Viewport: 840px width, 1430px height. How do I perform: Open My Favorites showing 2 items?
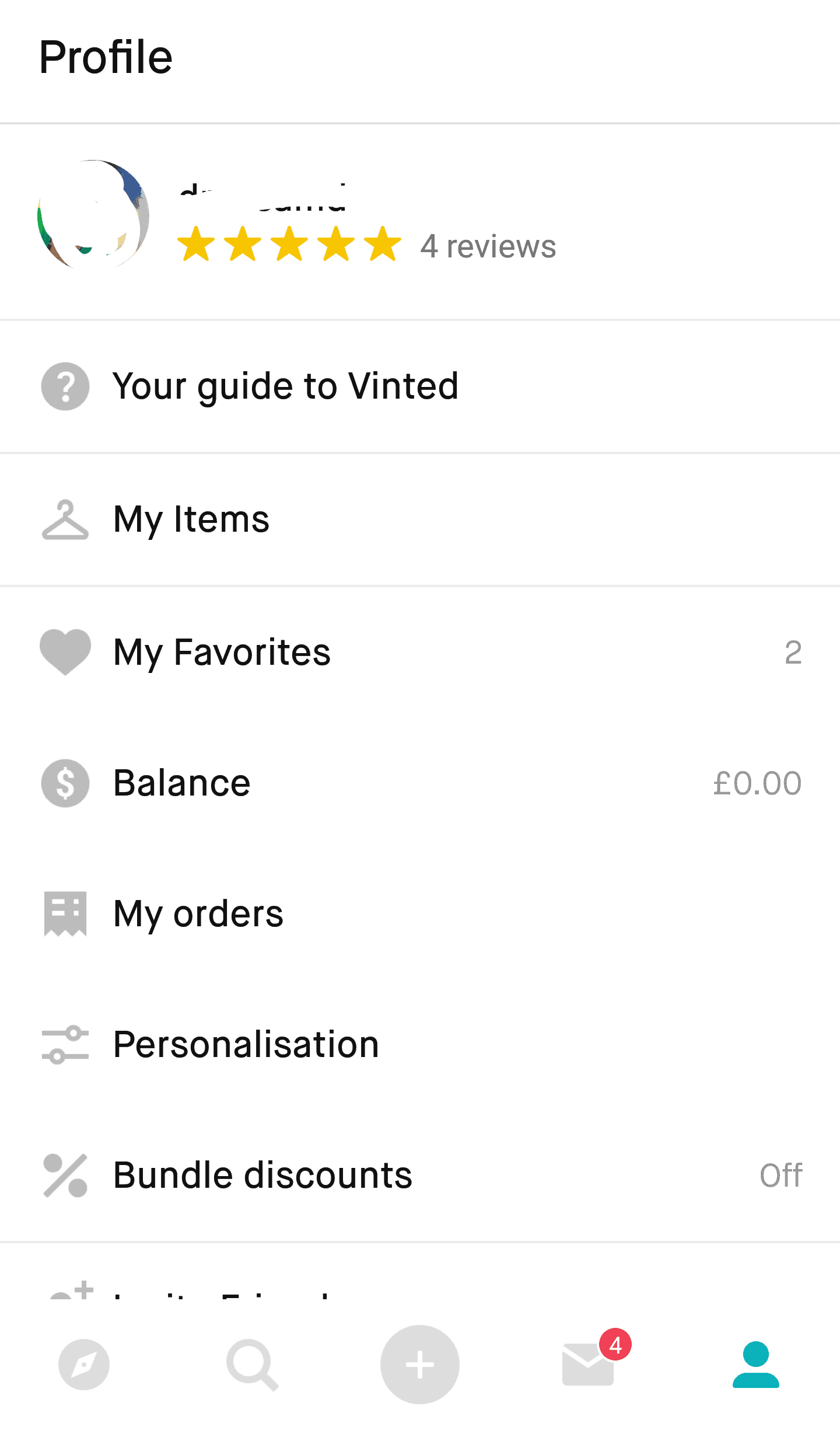[222, 652]
